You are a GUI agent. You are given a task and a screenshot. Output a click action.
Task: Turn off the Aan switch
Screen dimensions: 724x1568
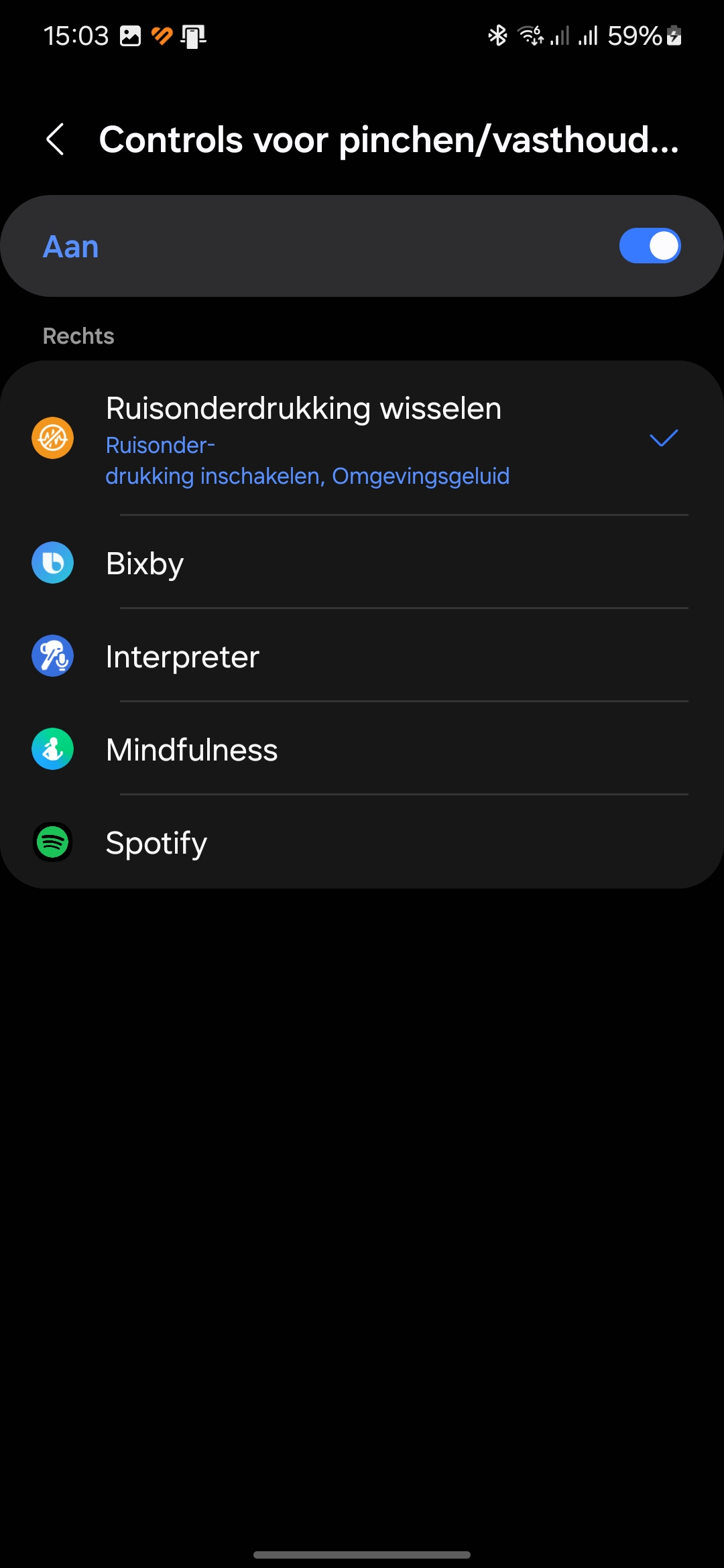(x=650, y=246)
